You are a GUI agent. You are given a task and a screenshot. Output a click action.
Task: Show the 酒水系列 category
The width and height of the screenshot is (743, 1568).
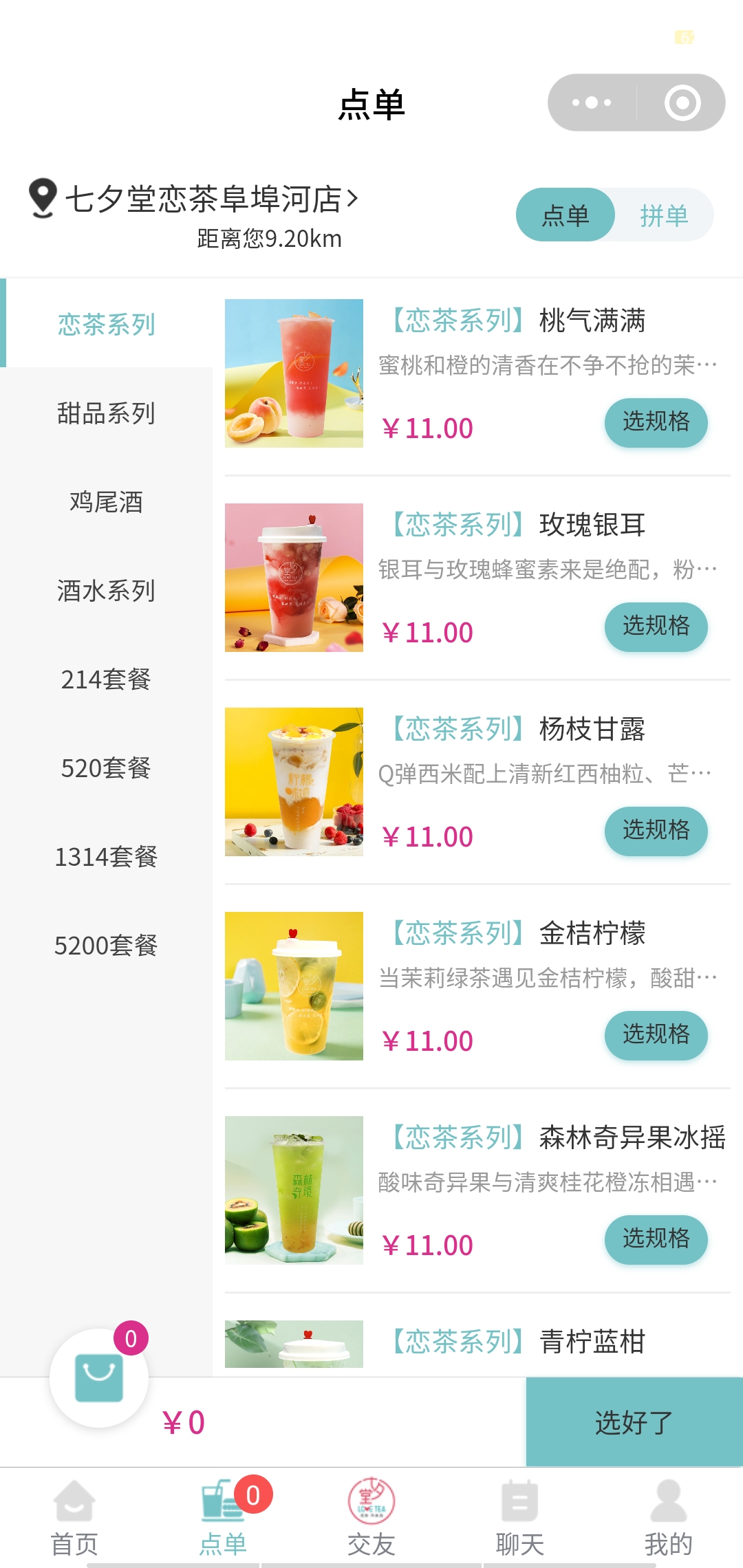[x=106, y=591]
